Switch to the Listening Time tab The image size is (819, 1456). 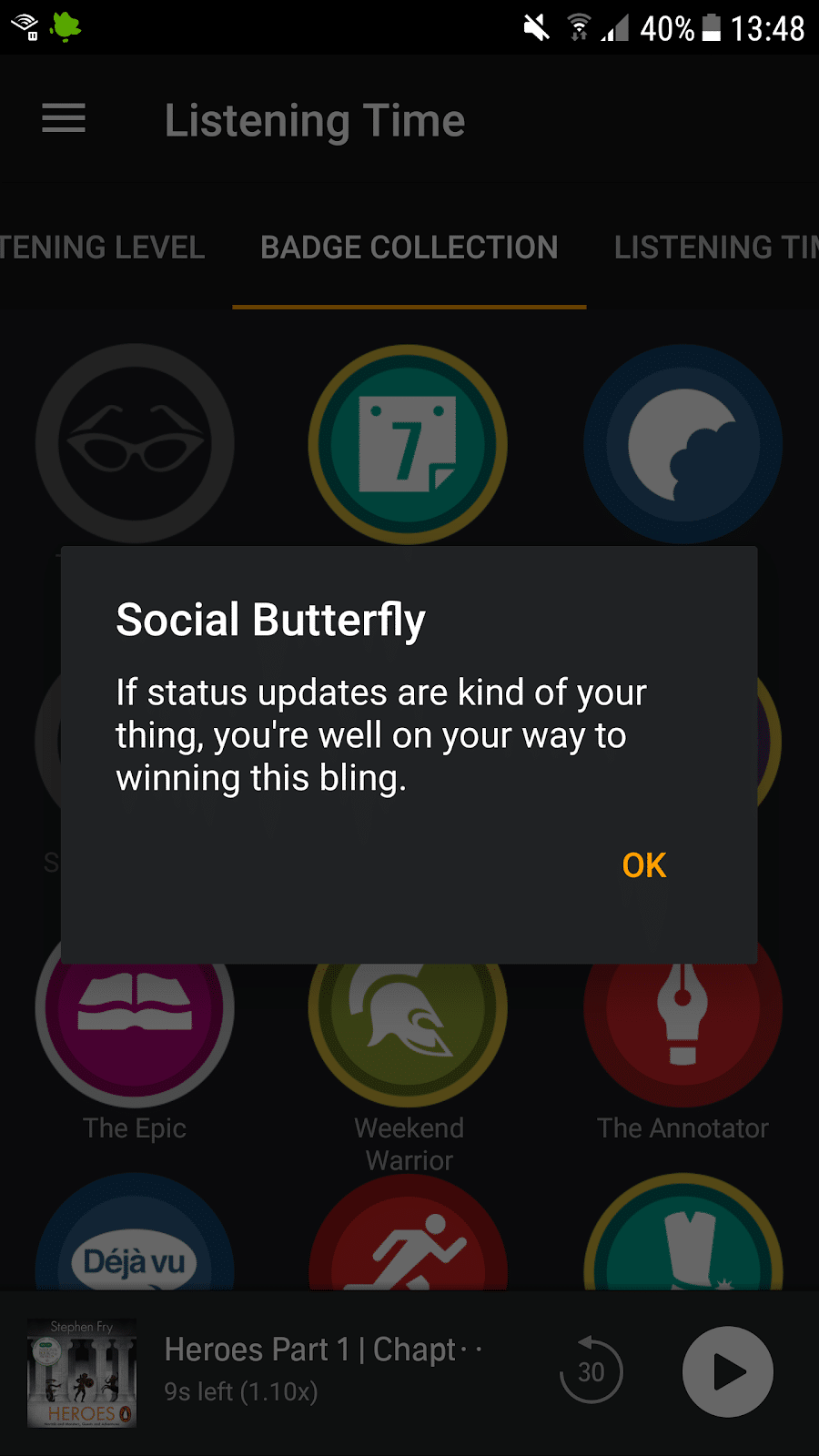[x=714, y=248]
